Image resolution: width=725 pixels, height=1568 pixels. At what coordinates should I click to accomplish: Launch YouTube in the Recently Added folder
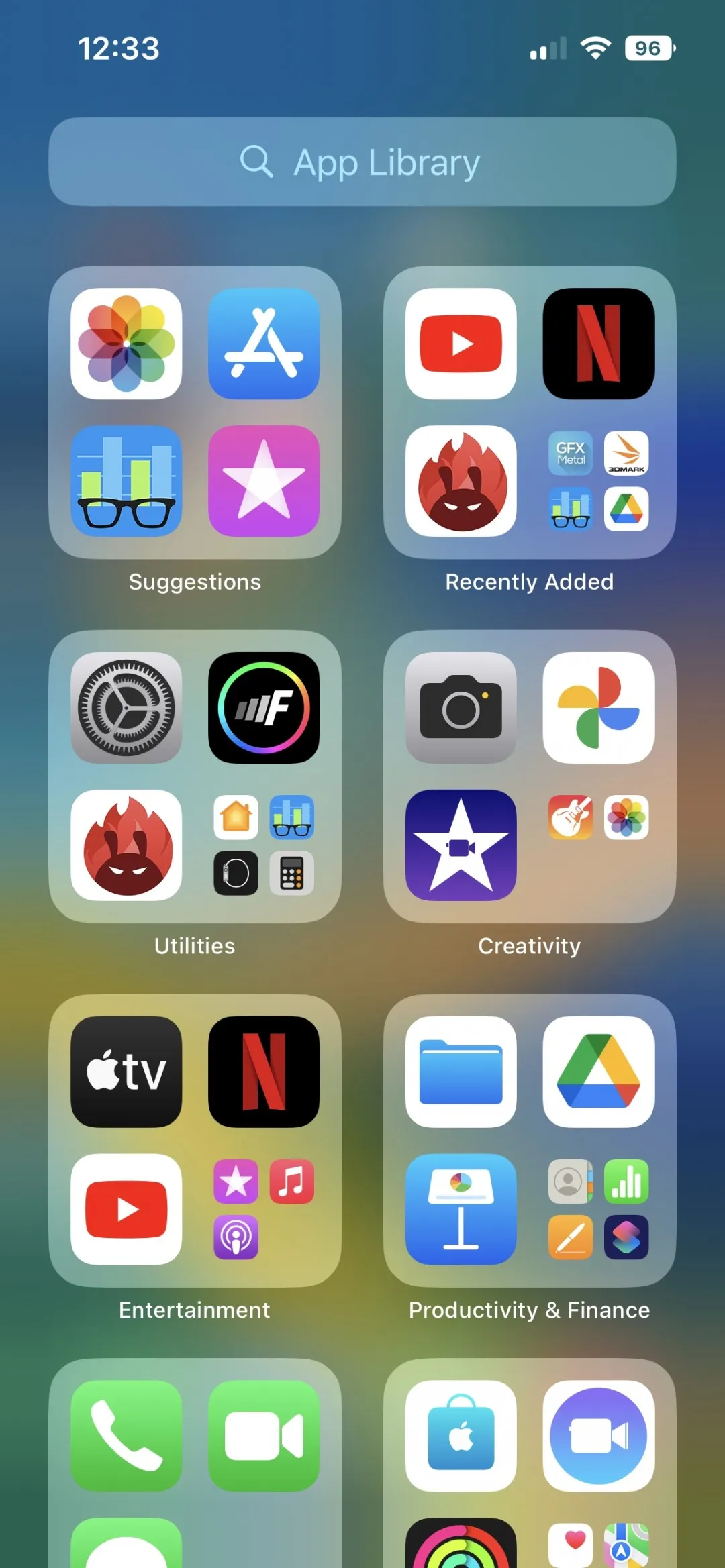click(x=461, y=344)
